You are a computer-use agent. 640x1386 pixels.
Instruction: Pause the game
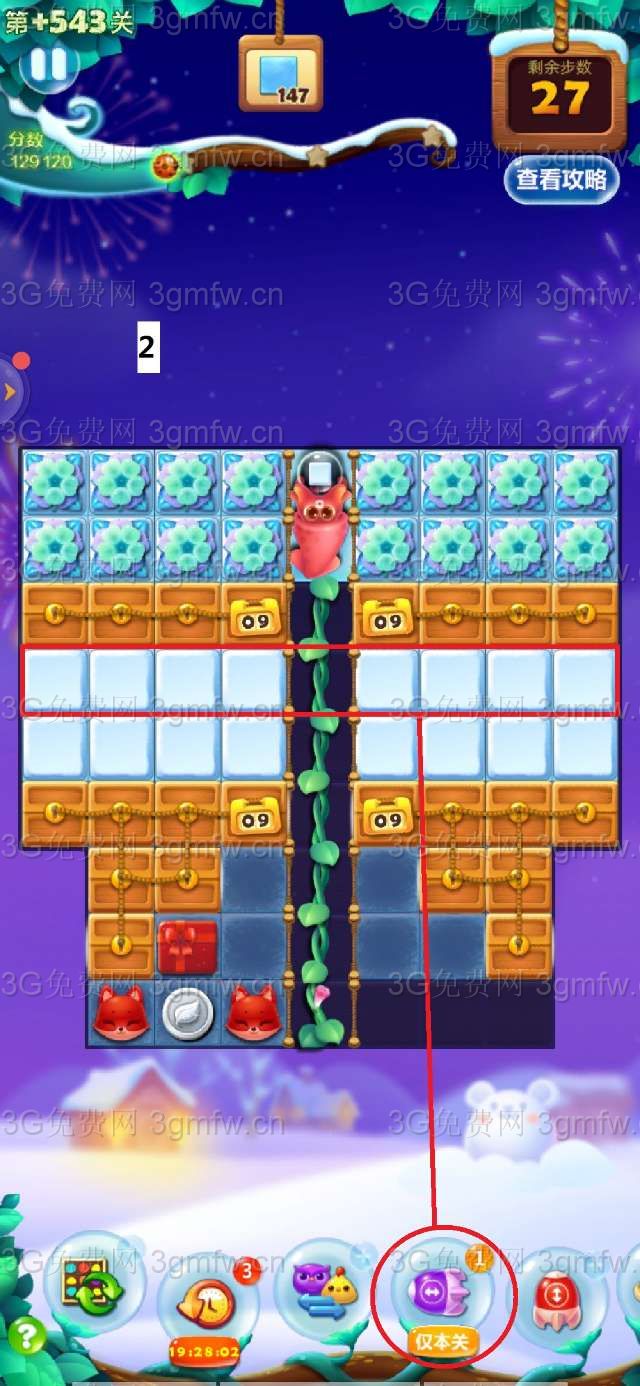[x=47, y=65]
